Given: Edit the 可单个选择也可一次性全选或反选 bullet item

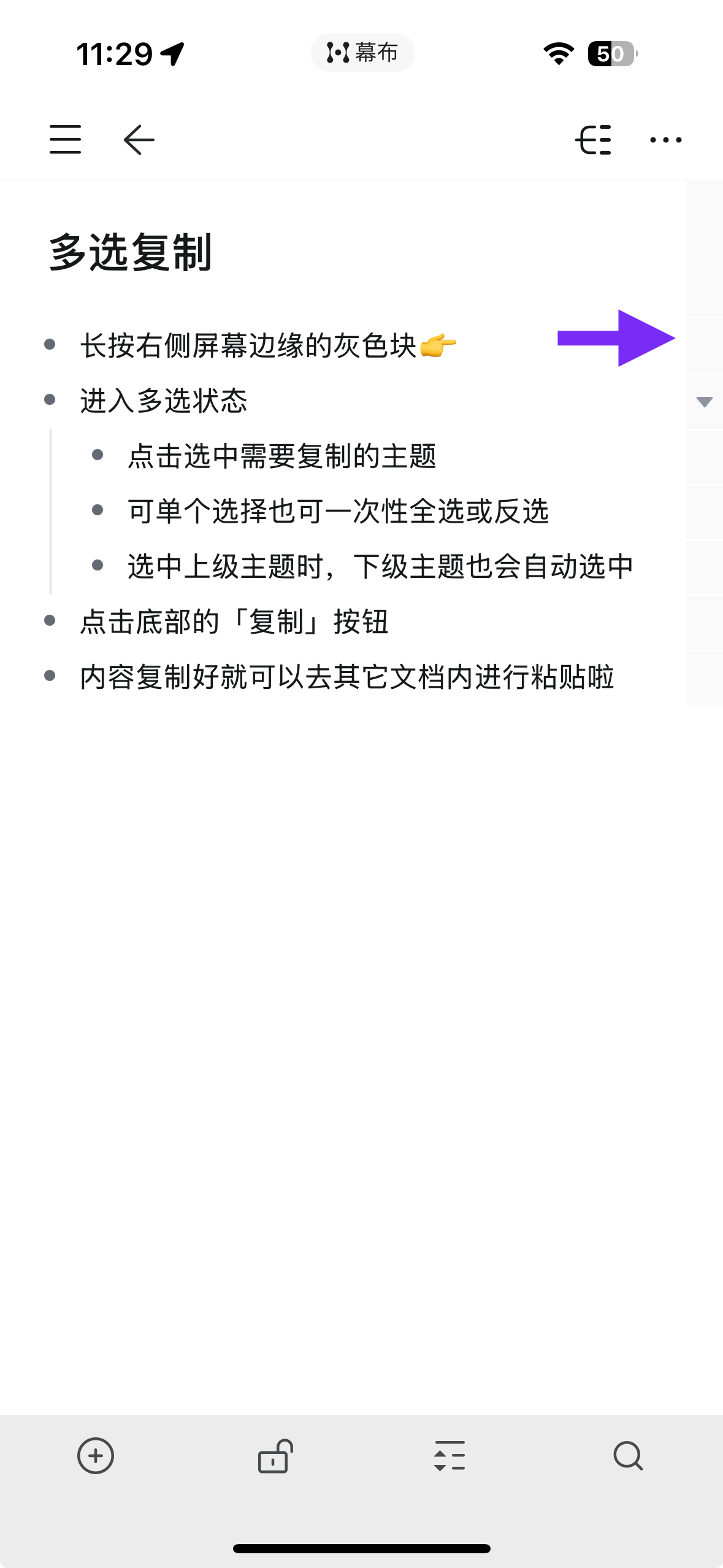Looking at the screenshot, I should 339,511.
